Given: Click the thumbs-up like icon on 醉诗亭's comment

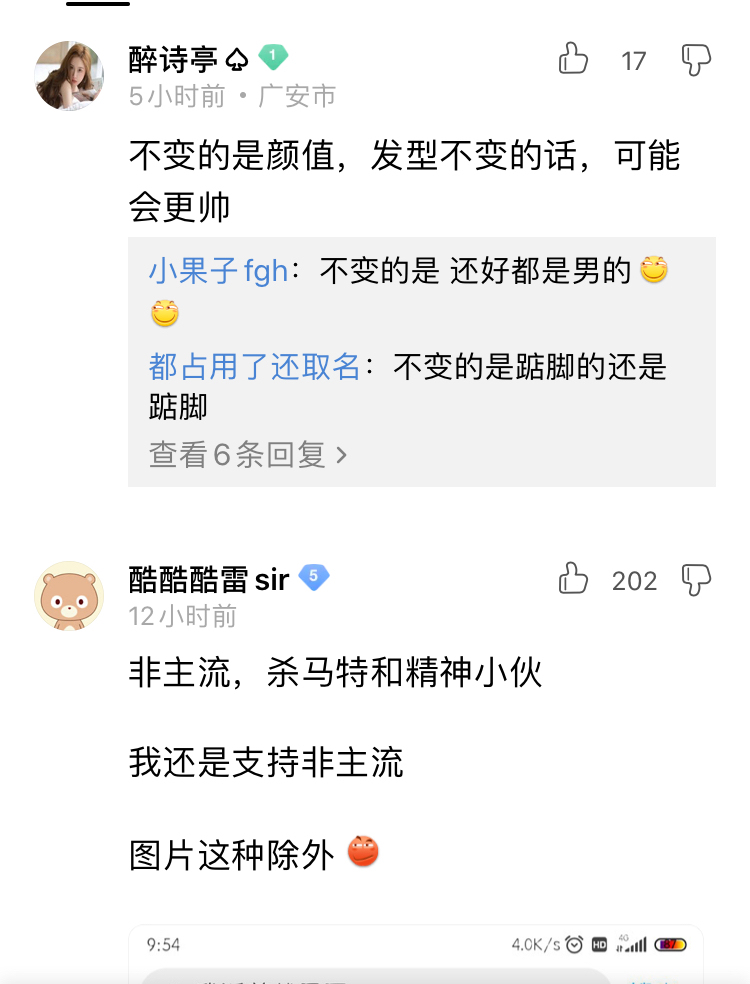Looking at the screenshot, I should pos(573,60).
